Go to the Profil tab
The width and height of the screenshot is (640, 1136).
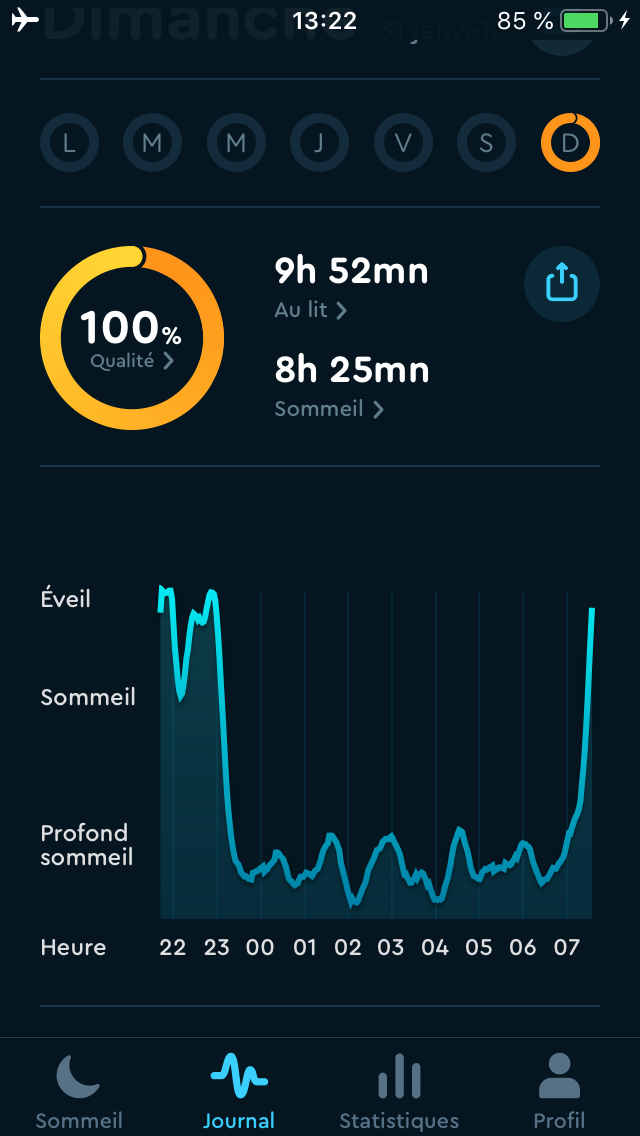pyautogui.click(x=559, y=1090)
